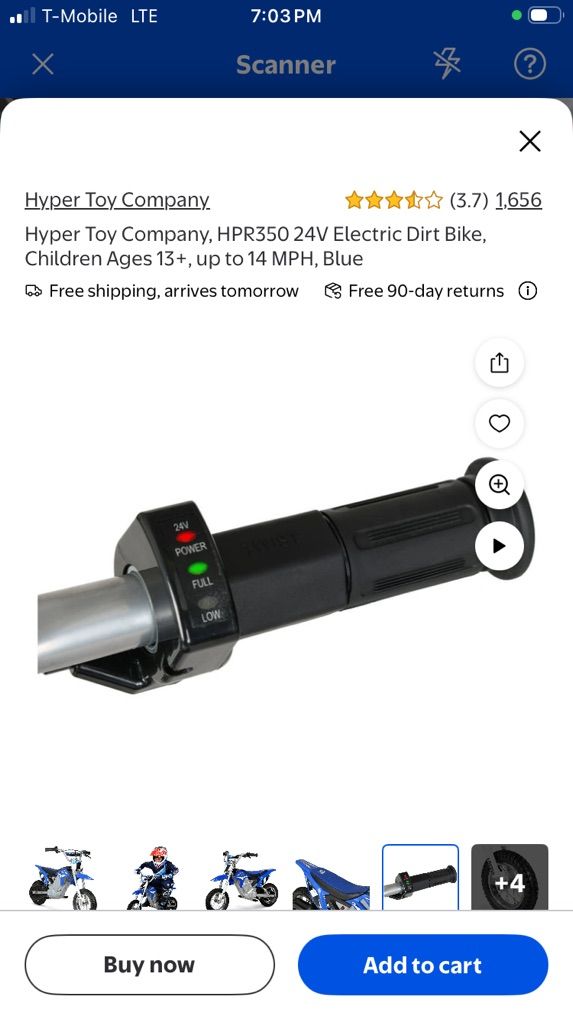Image resolution: width=573 pixels, height=1020 pixels.
Task: Show free 90-day returns info
Action: coord(527,291)
